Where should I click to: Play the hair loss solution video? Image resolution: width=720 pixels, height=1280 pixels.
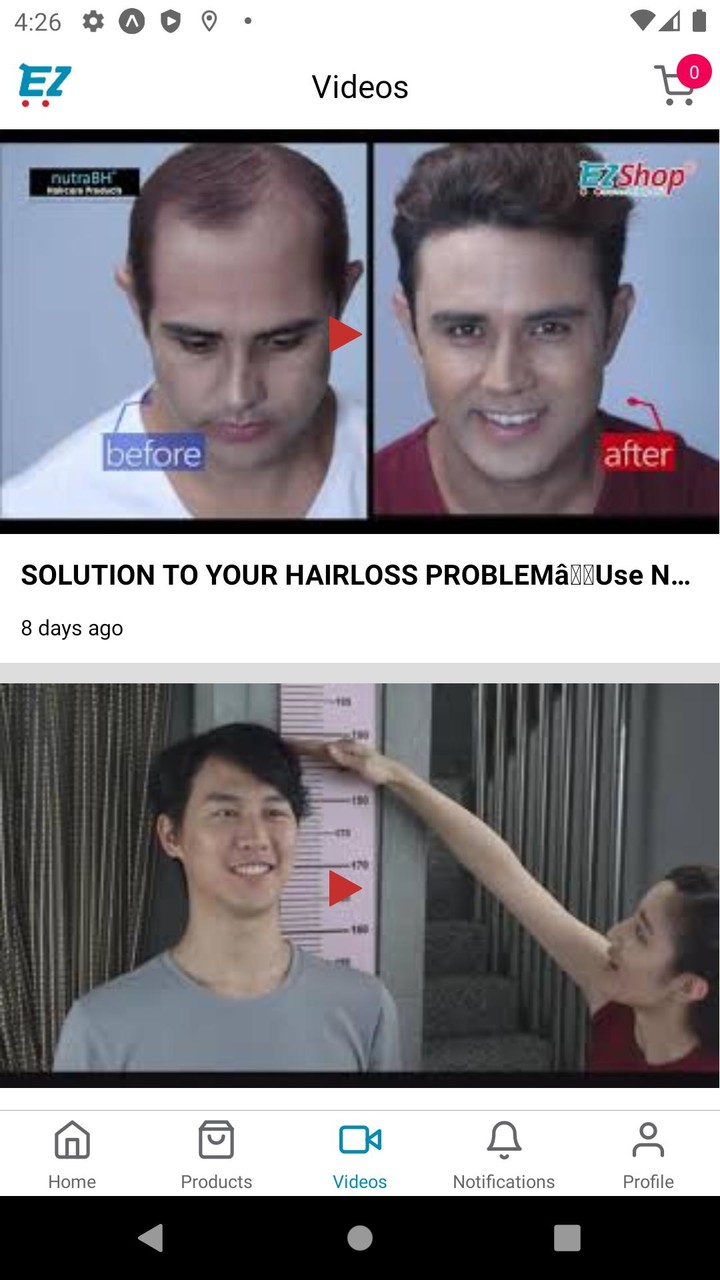(x=345, y=334)
